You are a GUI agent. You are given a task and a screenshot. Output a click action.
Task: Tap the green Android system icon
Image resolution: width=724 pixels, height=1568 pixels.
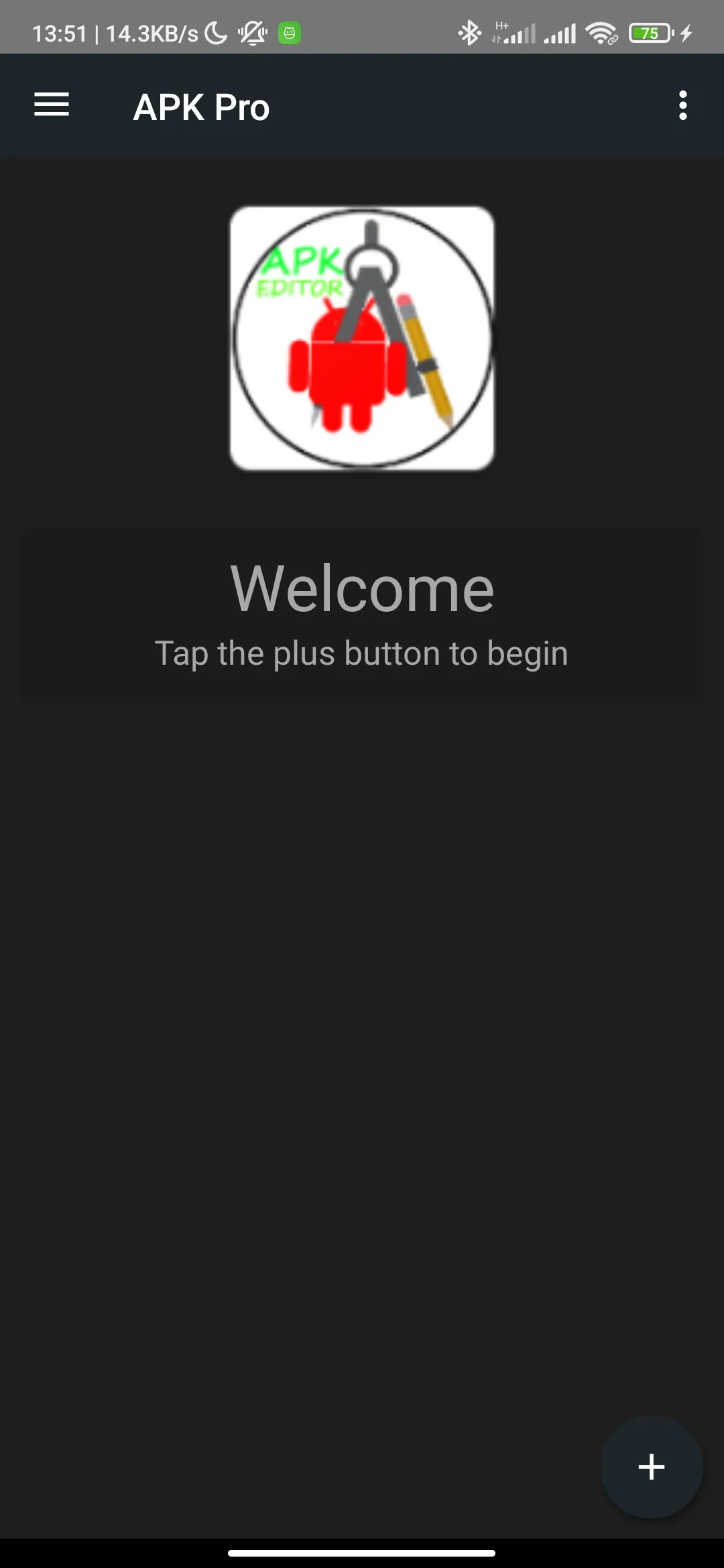(290, 31)
